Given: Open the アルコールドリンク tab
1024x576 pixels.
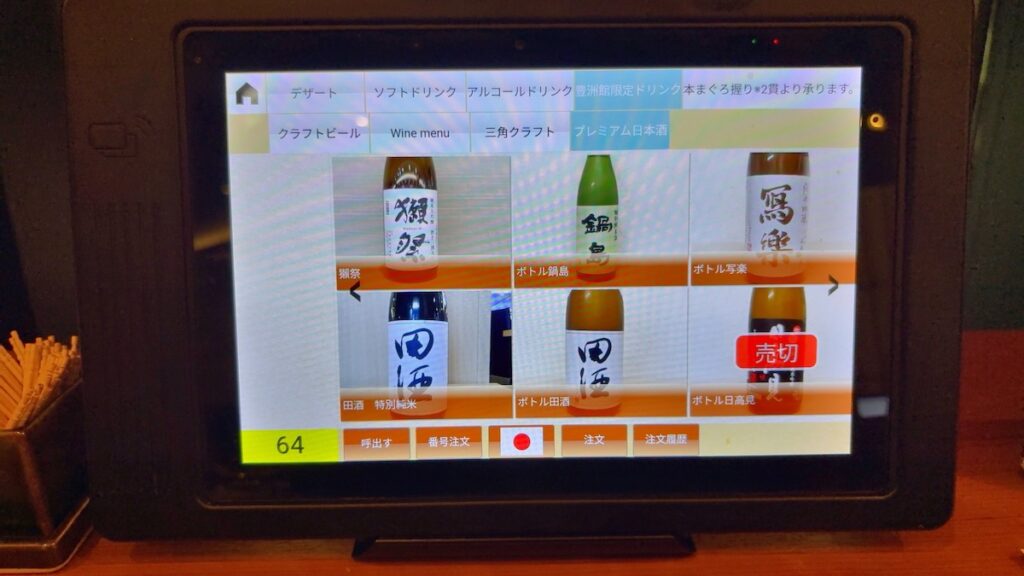Looking at the screenshot, I should [x=520, y=91].
